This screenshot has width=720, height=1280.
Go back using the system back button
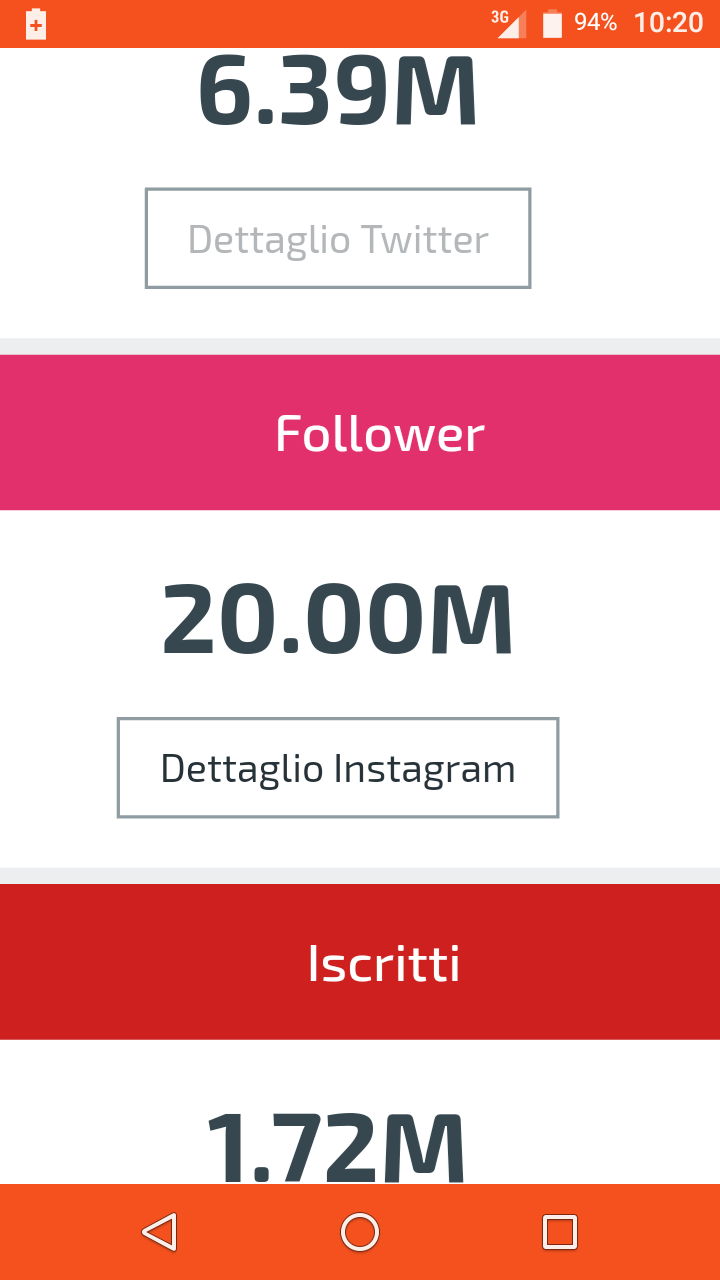pos(160,1232)
